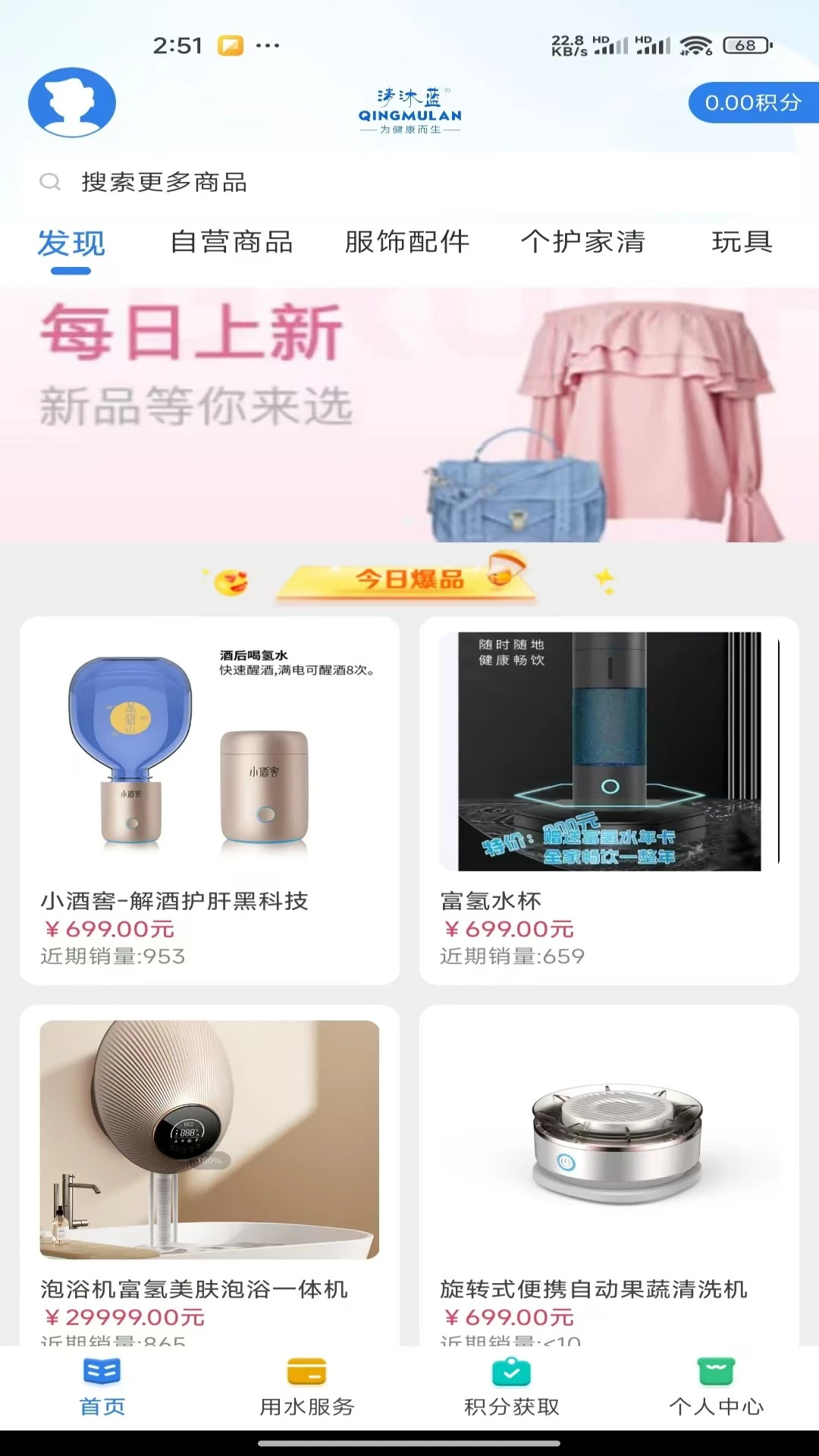Switch to the 发现 tab
Screen dimensions: 819x1456
pos(71,243)
